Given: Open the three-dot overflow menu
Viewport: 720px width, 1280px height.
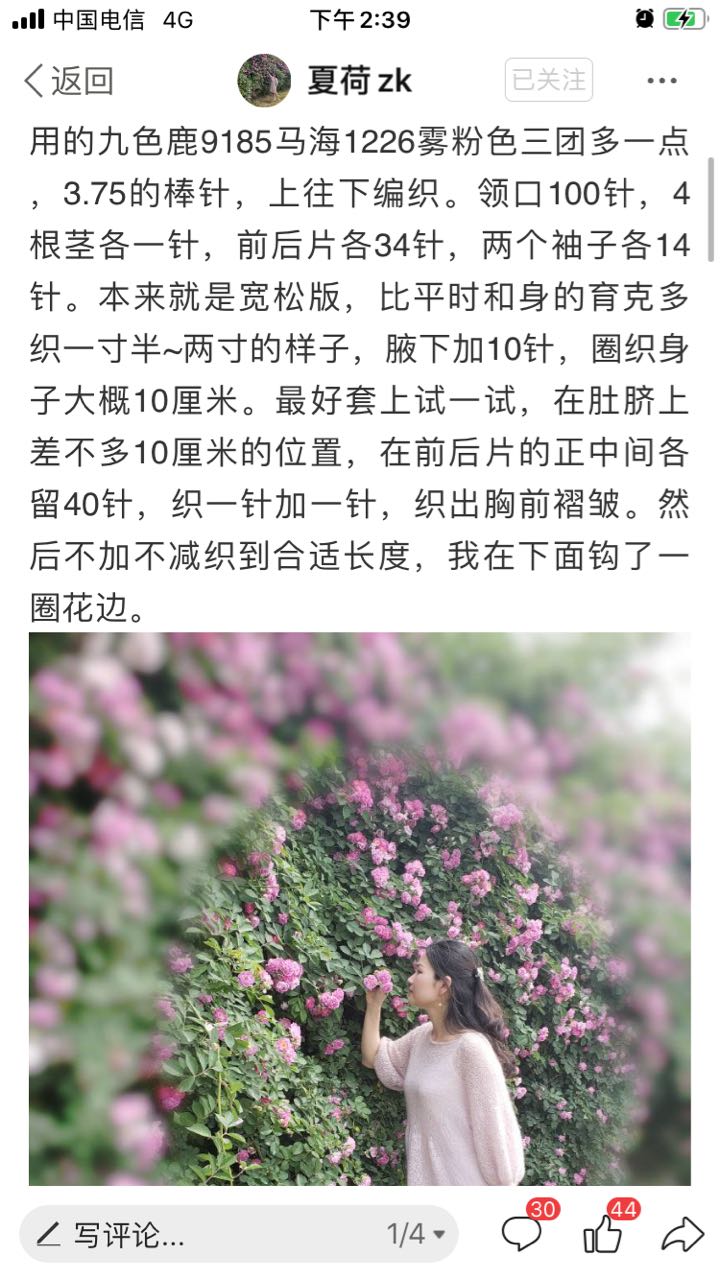Looking at the screenshot, I should pos(662,81).
